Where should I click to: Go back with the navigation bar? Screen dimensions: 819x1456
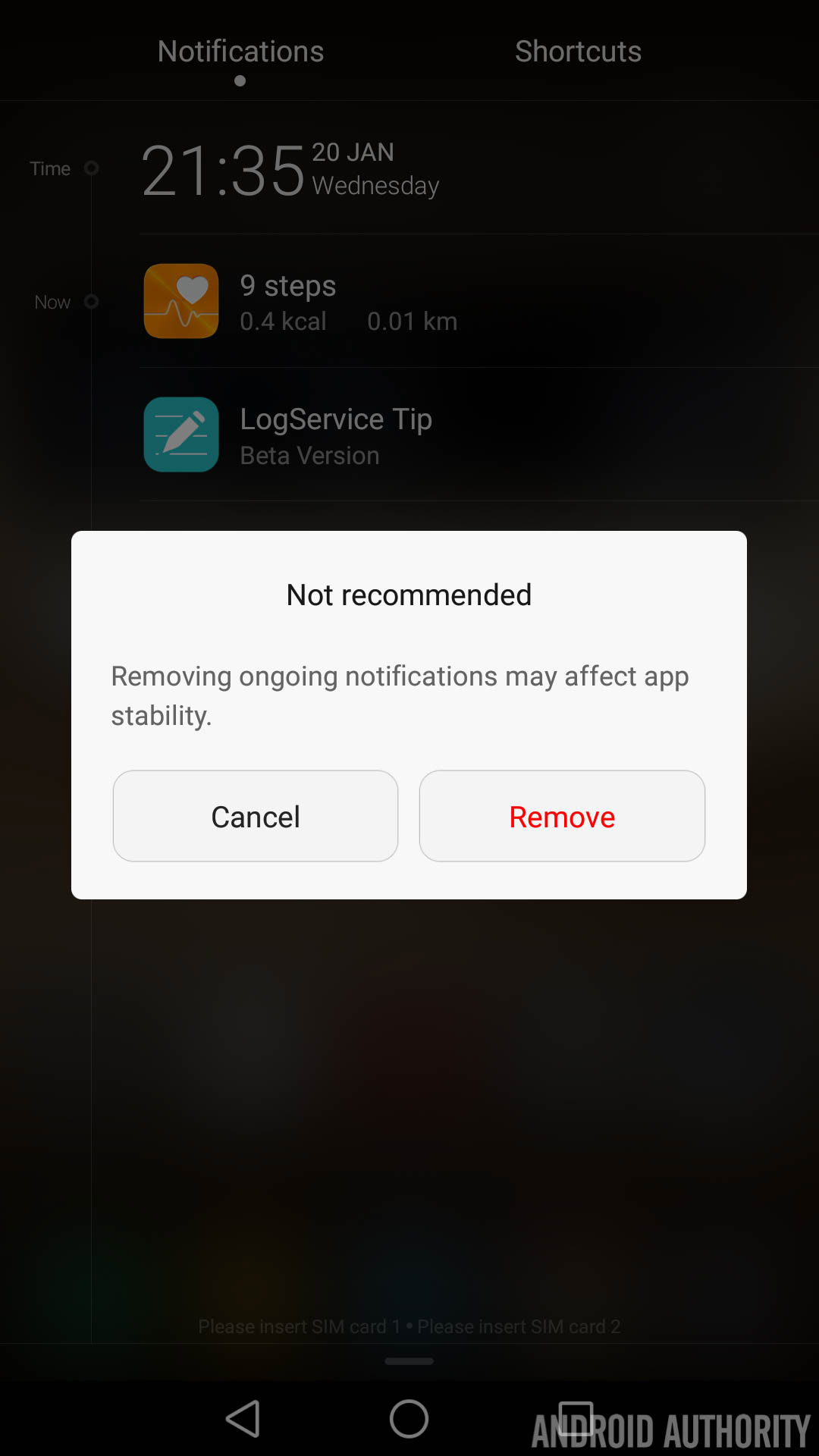[x=243, y=1418]
